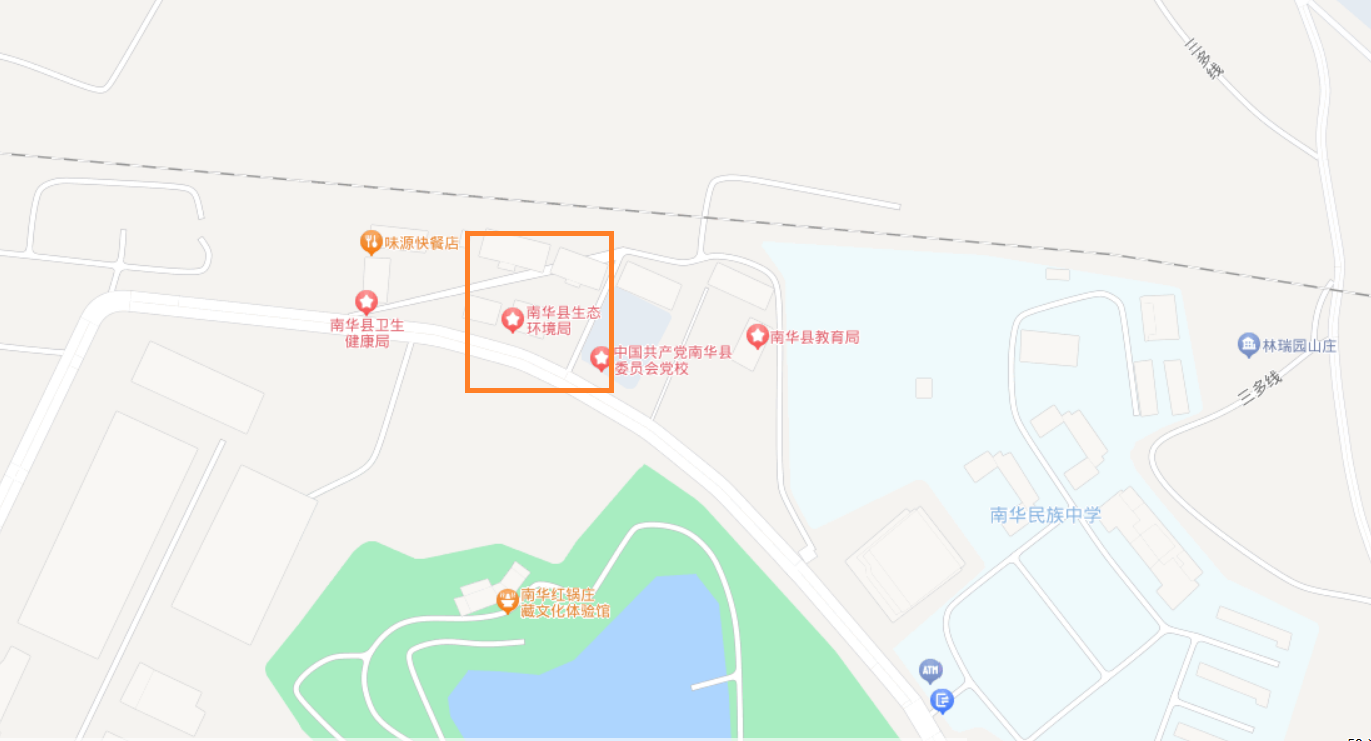
Task: Select the 中国共产党南华县委员会党校 pin
Action: (x=601, y=358)
